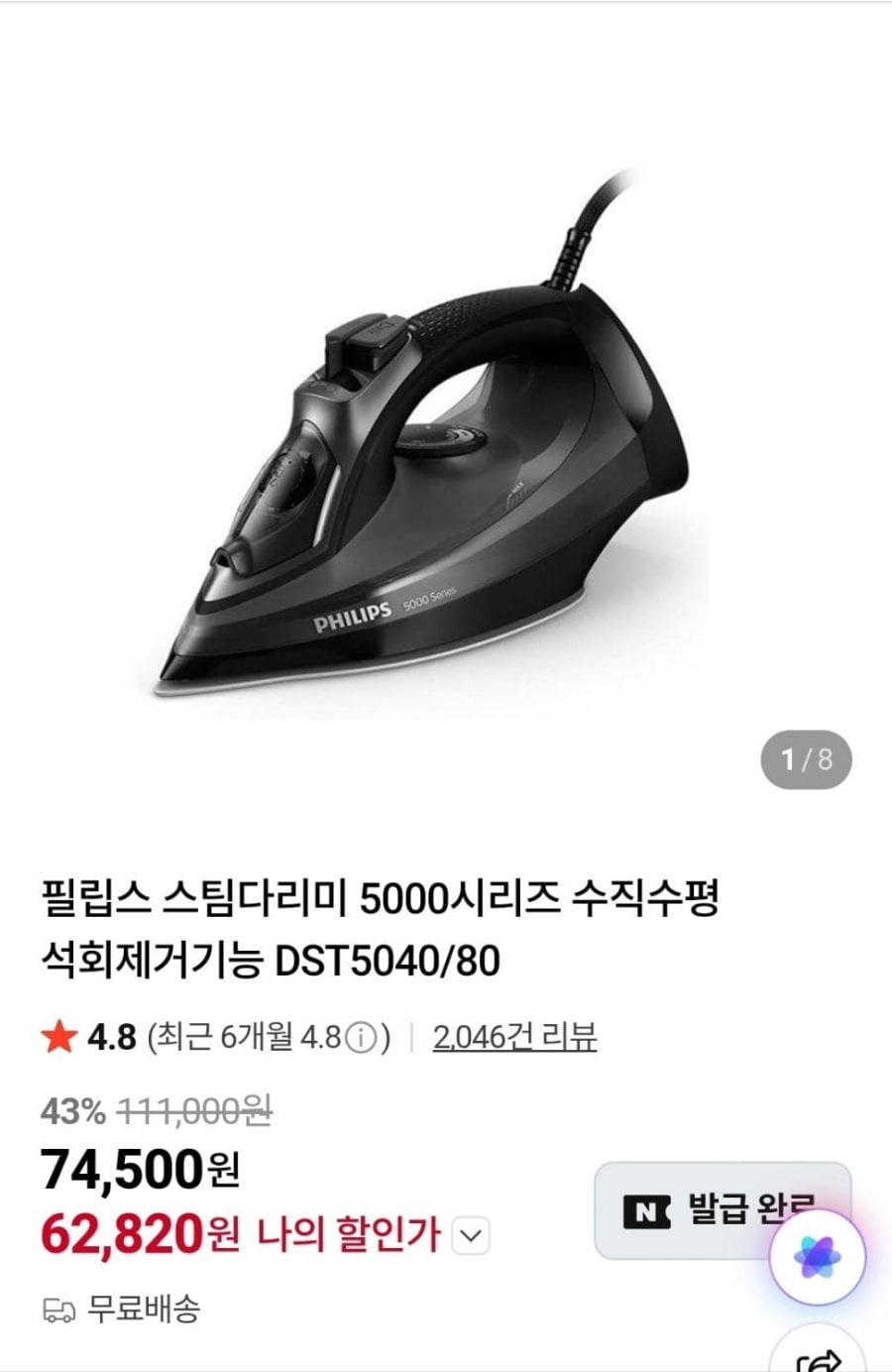Open the floating AI assistant button
The height and width of the screenshot is (1372, 892).
(818, 1257)
